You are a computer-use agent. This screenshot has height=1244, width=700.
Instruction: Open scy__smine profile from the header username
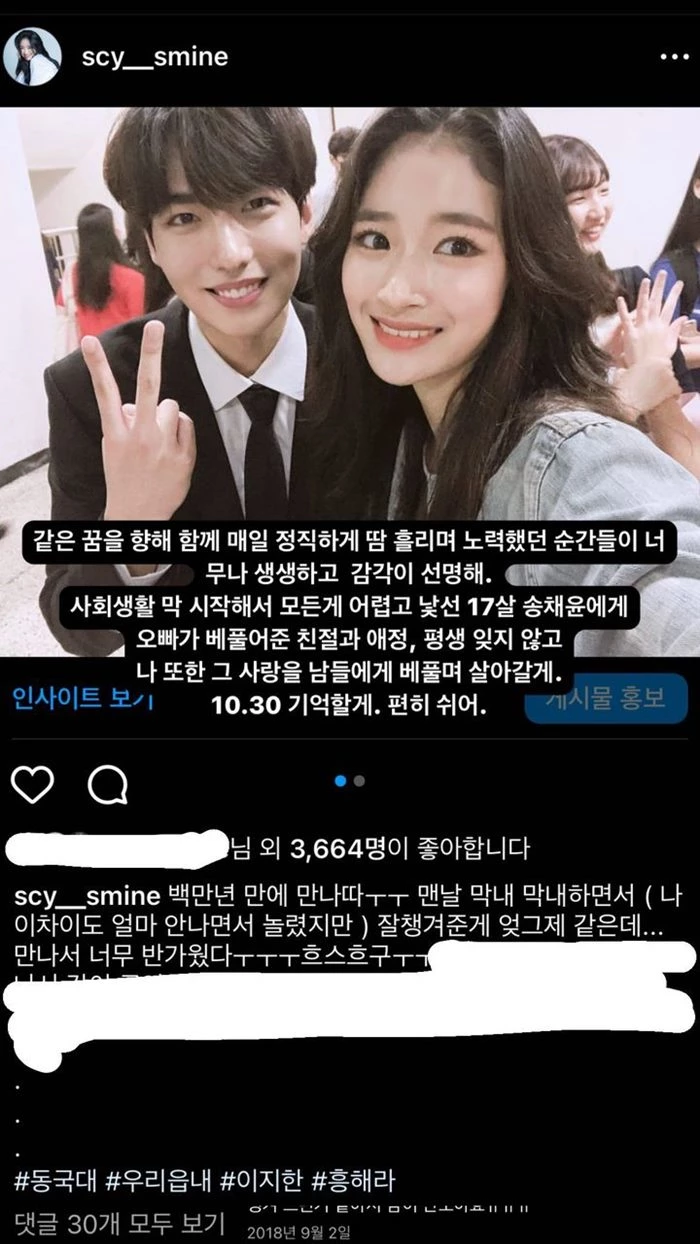154,57
